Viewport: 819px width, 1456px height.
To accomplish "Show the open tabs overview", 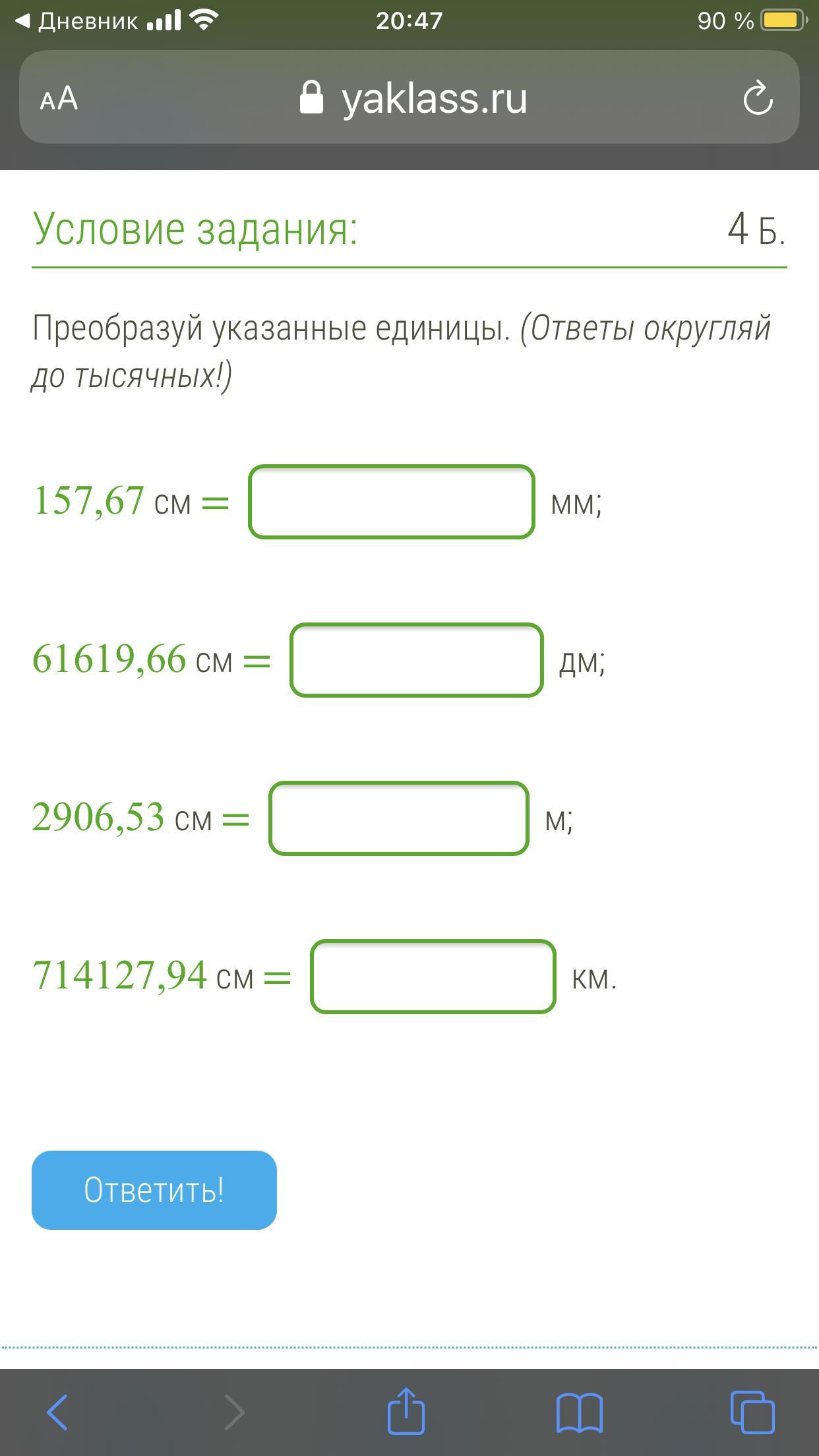I will [752, 1411].
